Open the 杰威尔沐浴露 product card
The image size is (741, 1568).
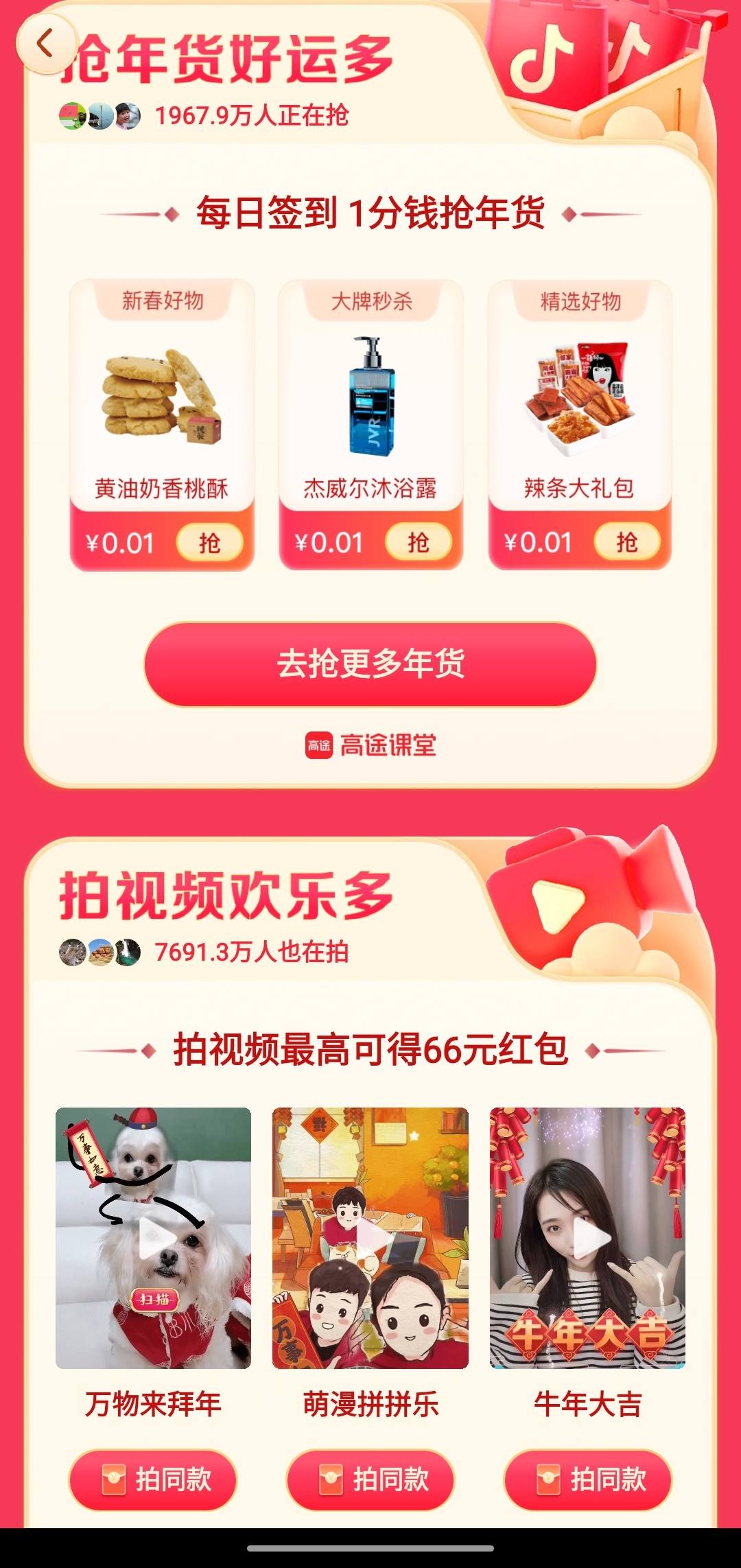tap(370, 405)
